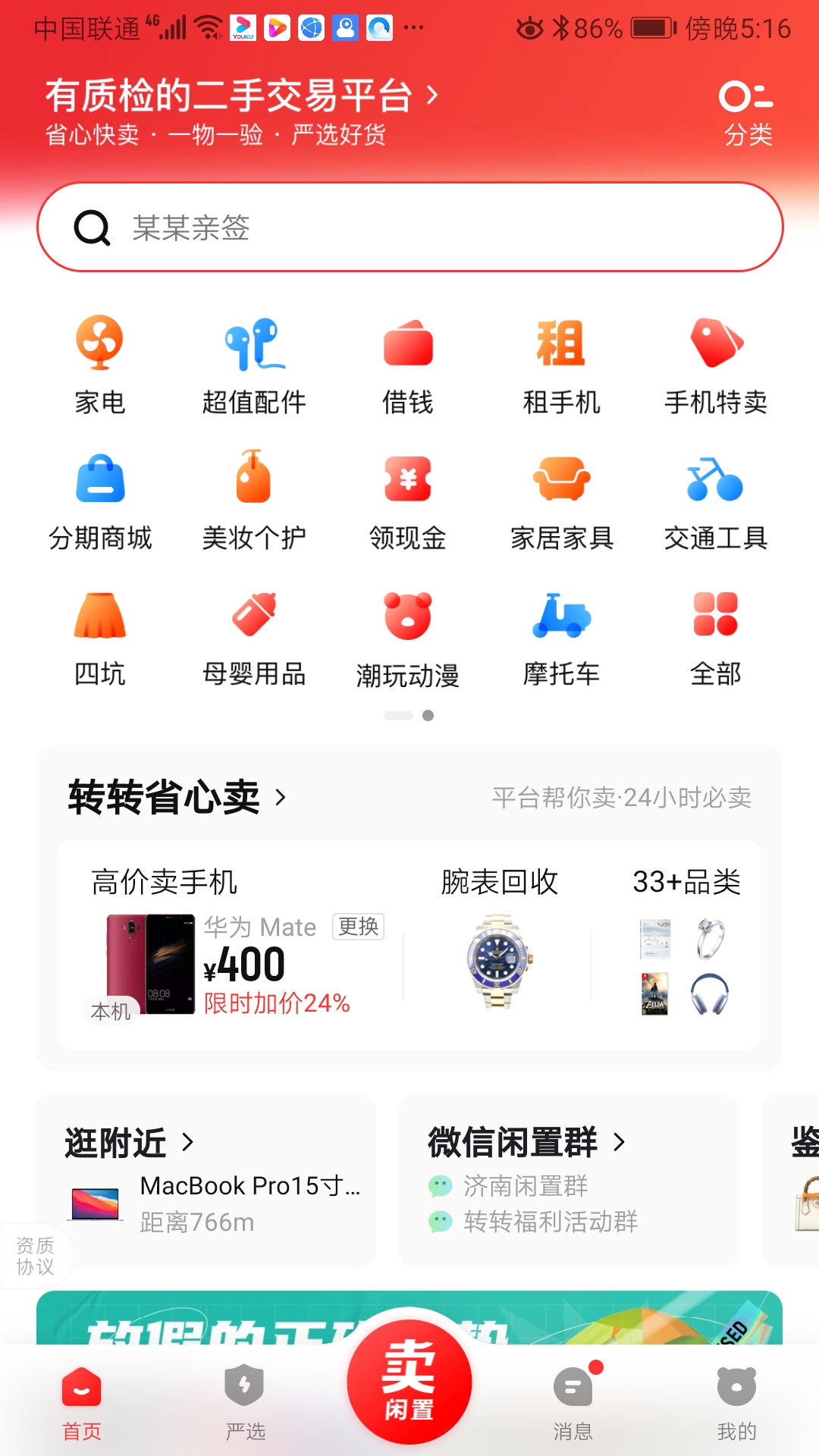Expand the 逛附近 nearby section chevron

187,1141
